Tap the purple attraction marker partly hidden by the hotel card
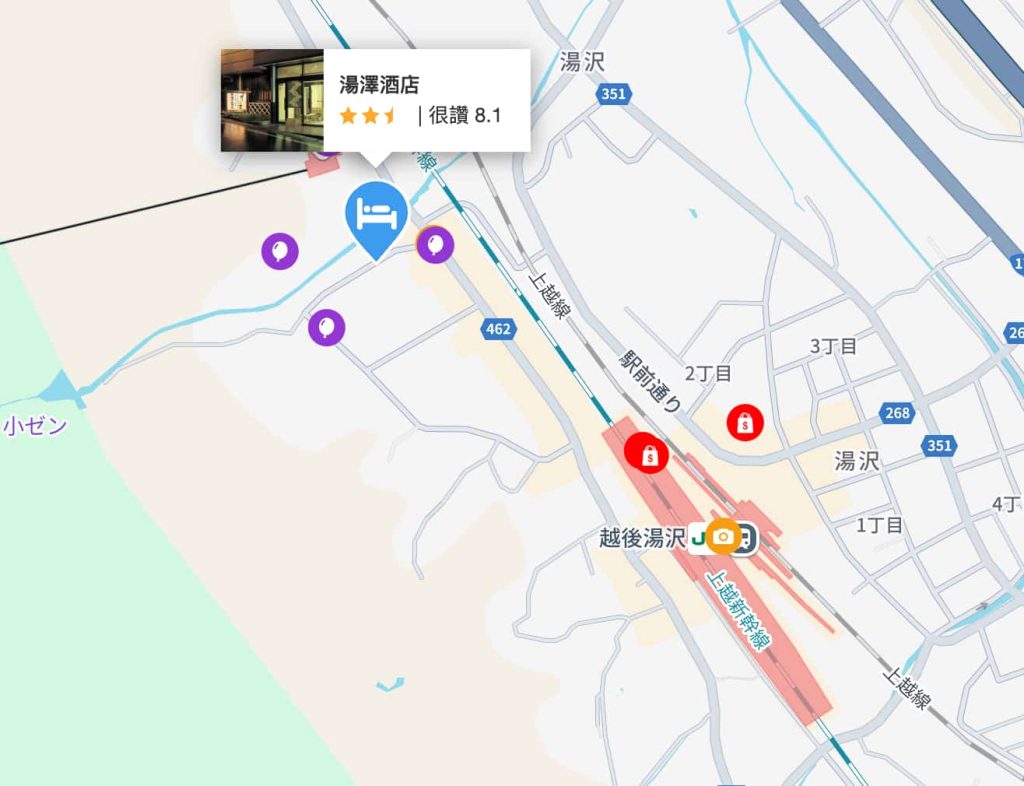The image size is (1024, 786). tap(327, 154)
